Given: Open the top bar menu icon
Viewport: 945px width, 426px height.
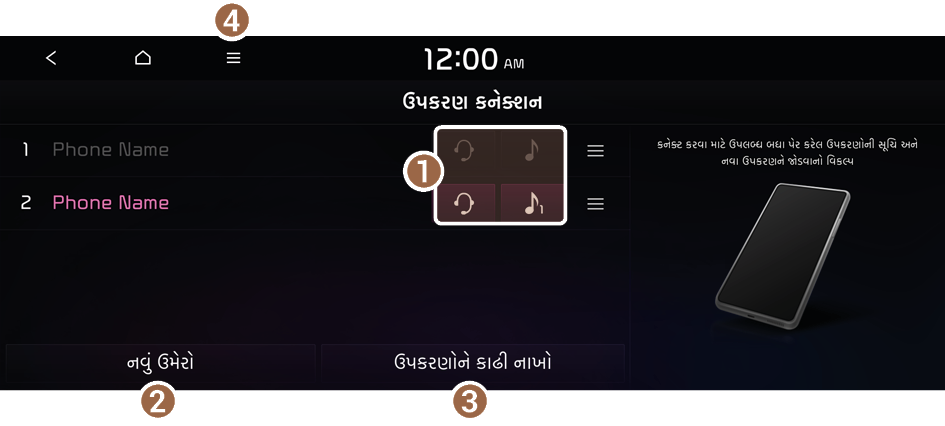Looking at the screenshot, I should click(233, 58).
